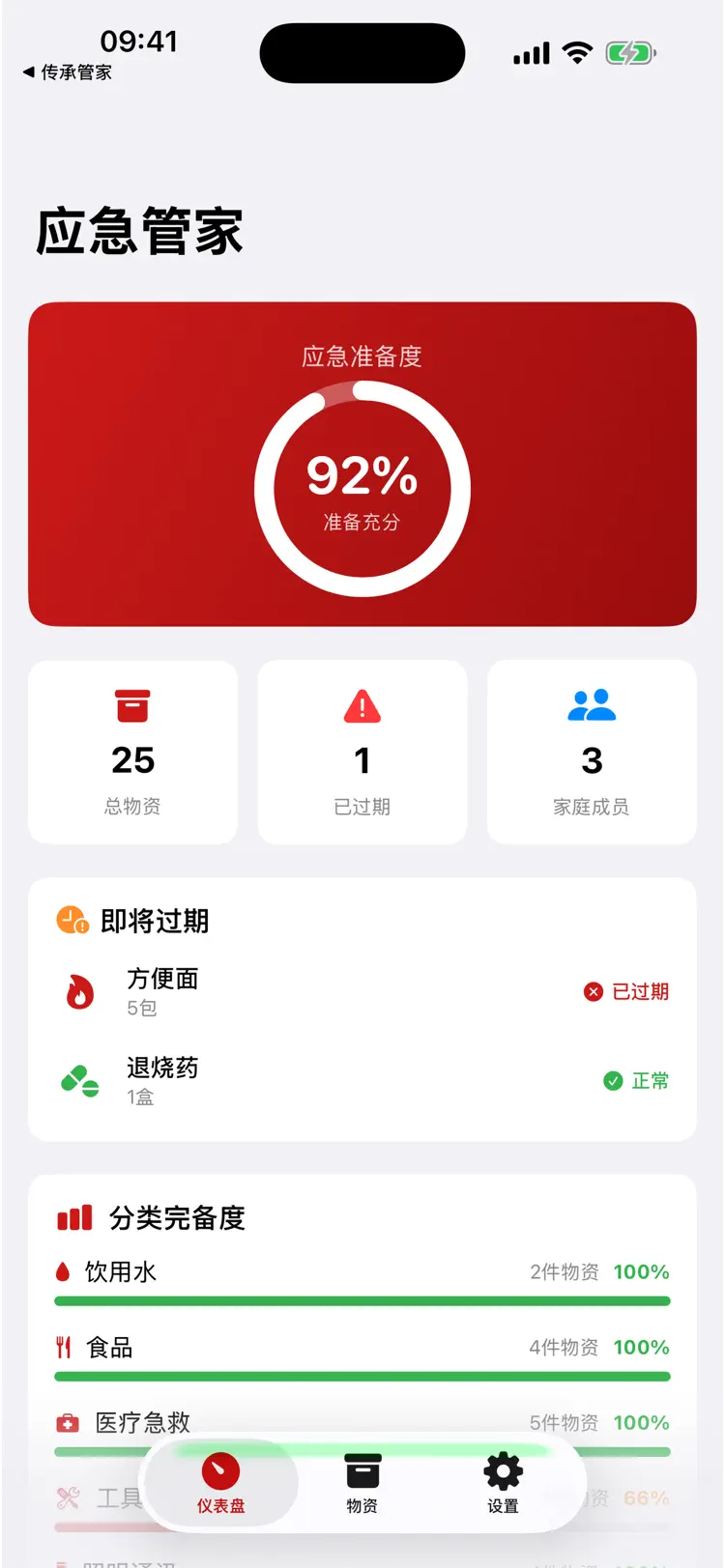This screenshot has width=725, height=1568.
Task: Select the water drop icon next to 饮用水
Action: [x=62, y=1272]
